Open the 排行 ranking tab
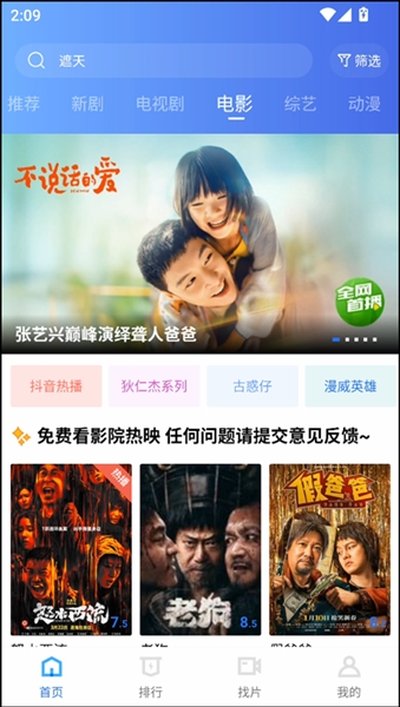This screenshot has width=400, height=707. tap(150, 676)
